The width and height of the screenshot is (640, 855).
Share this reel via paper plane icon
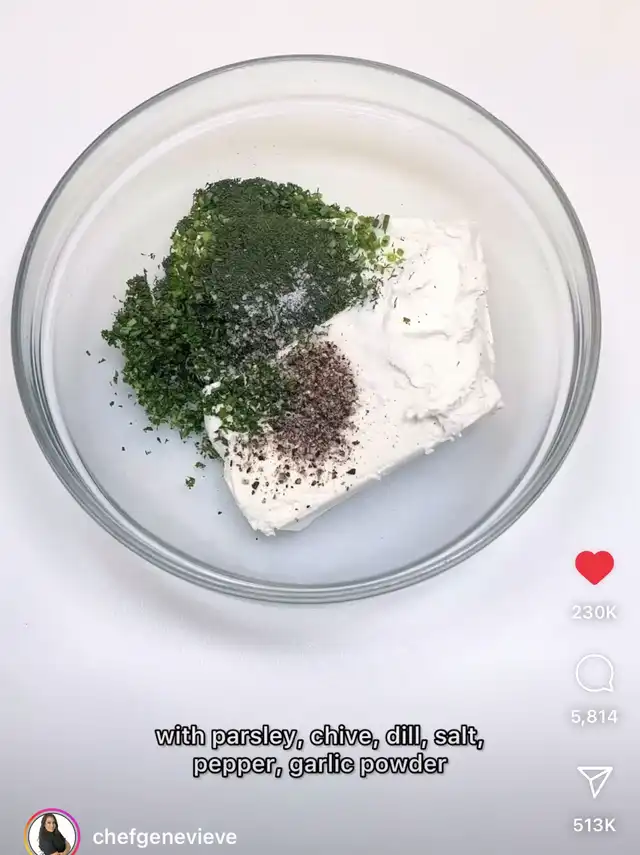coord(594,782)
